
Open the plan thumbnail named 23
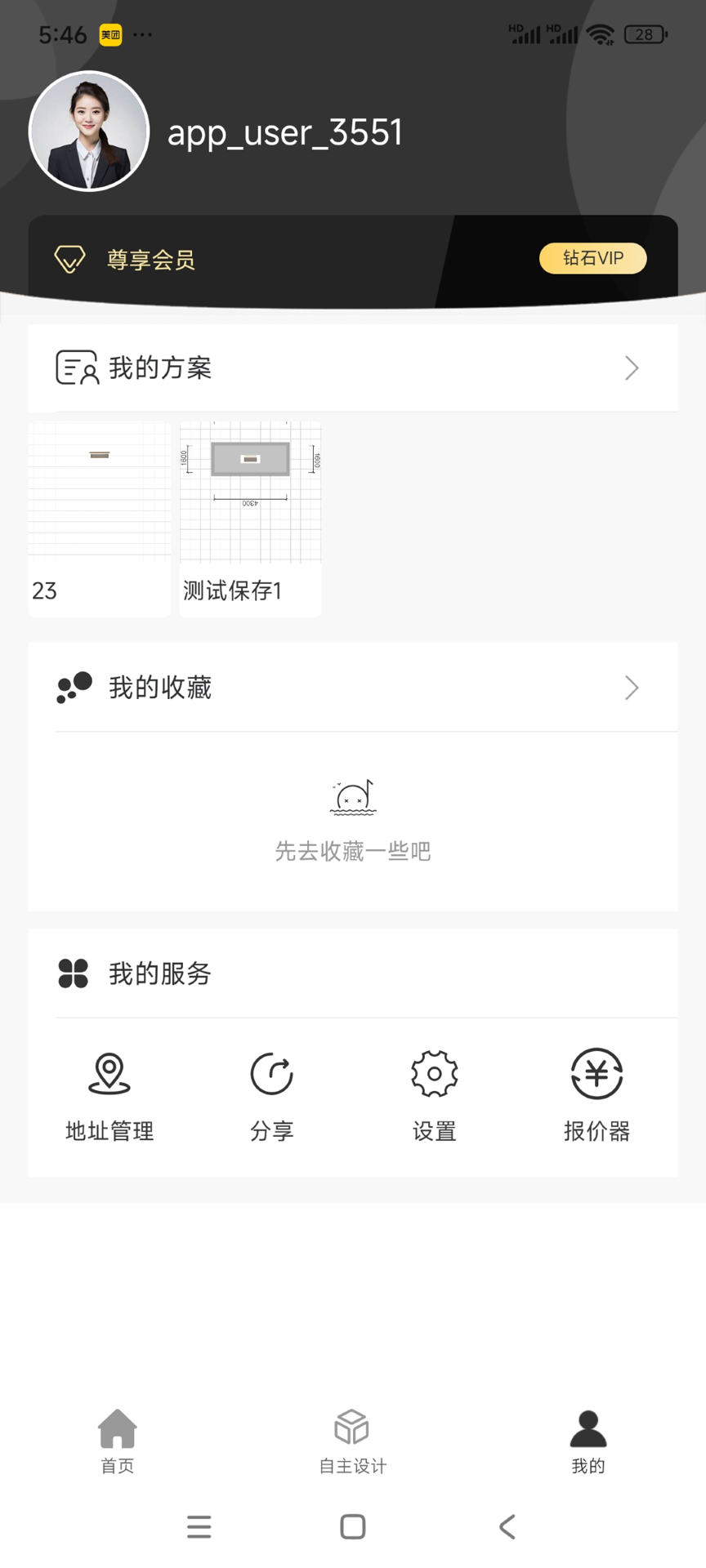point(98,490)
